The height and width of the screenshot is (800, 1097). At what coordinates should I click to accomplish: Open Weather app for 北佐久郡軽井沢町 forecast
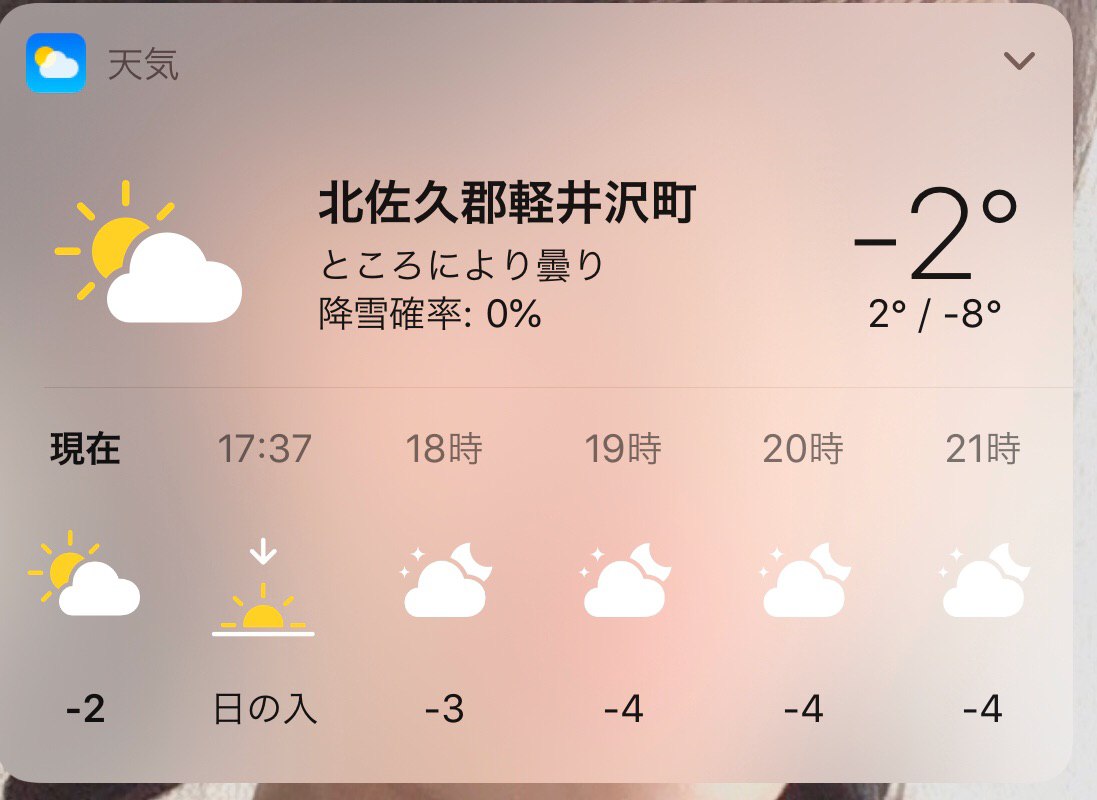(x=506, y=206)
